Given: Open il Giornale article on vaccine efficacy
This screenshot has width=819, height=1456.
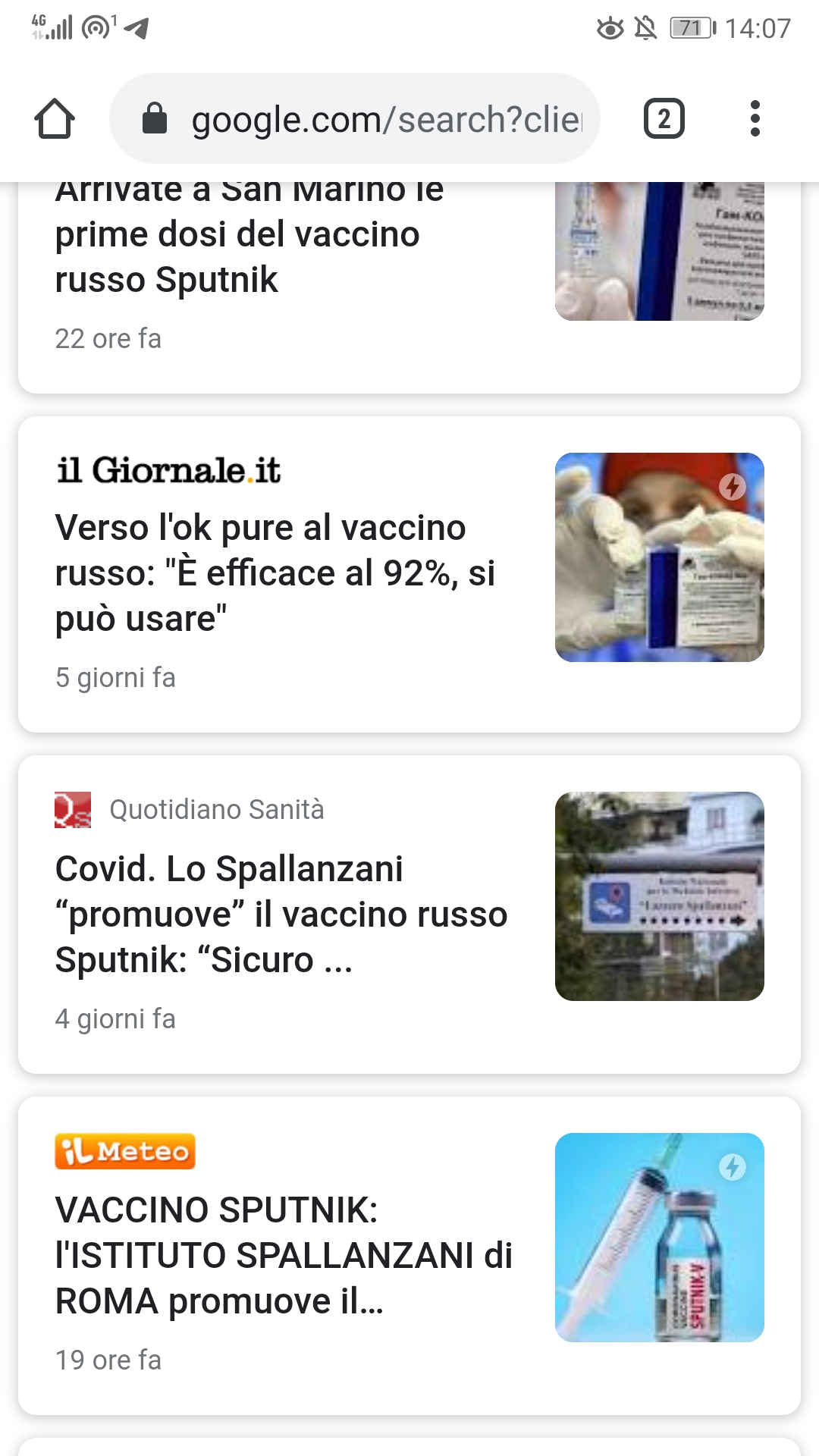Looking at the screenshot, I should [x=409, y=574].
